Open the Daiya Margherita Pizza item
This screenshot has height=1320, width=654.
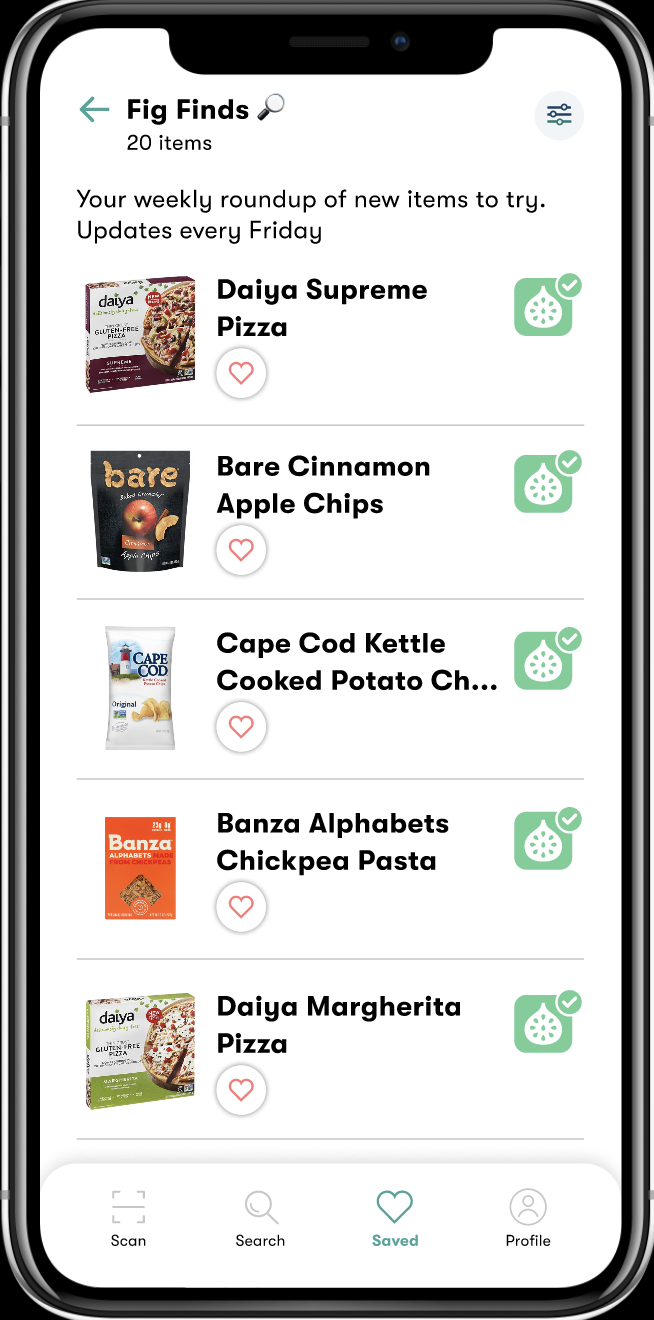coord(338,1024)
